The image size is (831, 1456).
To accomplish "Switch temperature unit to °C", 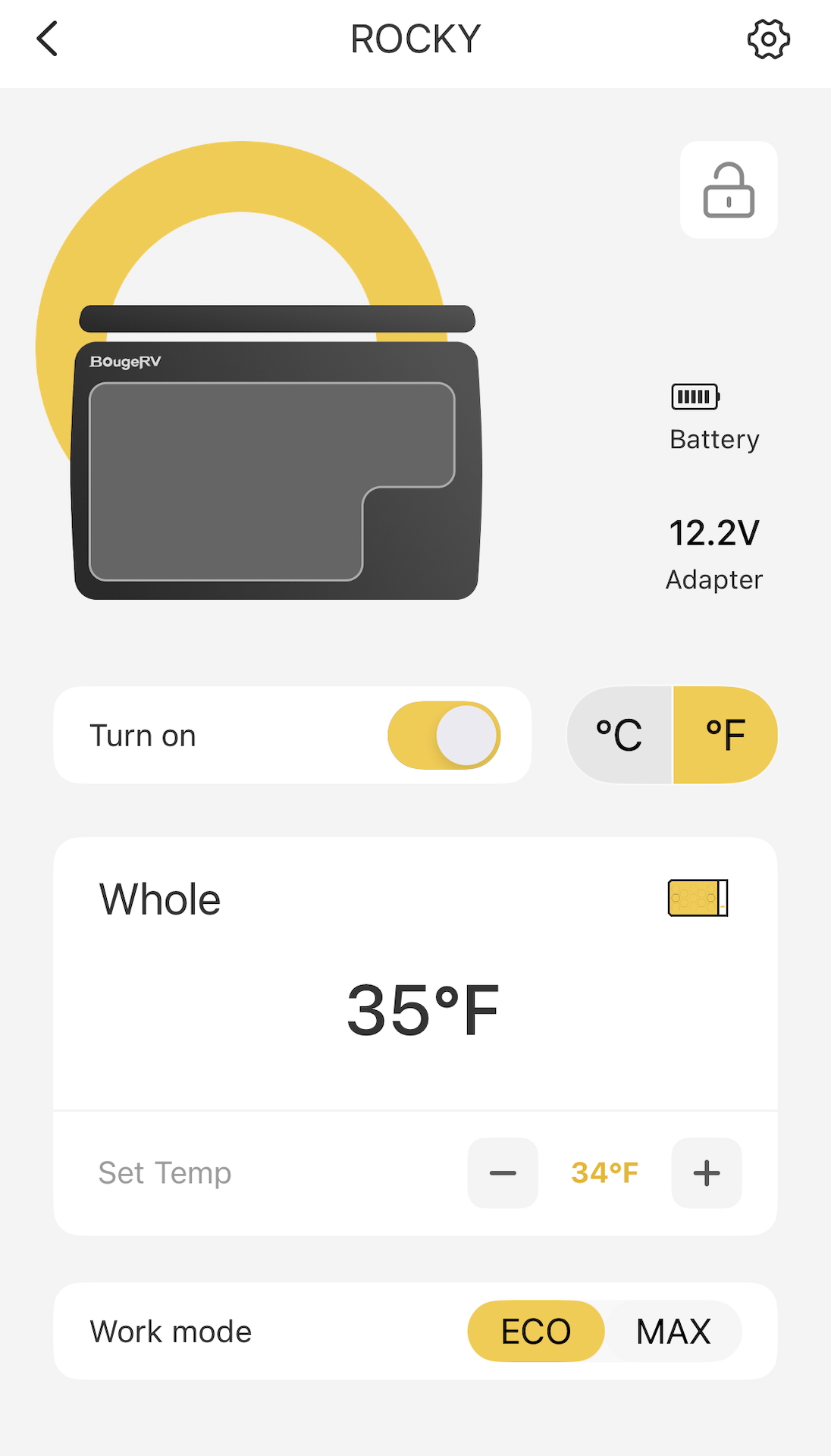I will click(619, 735).
